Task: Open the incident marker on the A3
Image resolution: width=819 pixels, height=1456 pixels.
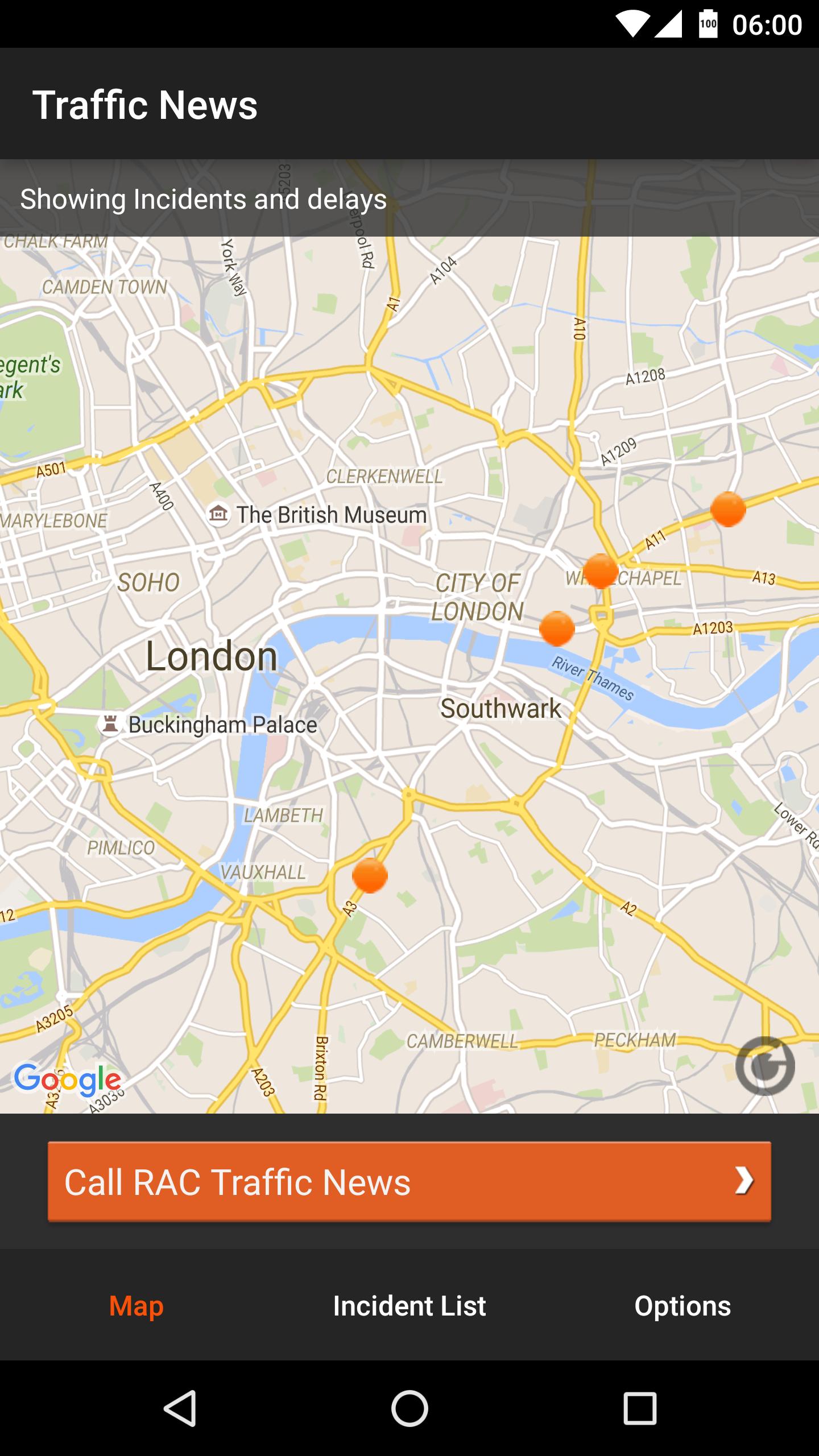Action: (x=370, y=875)
